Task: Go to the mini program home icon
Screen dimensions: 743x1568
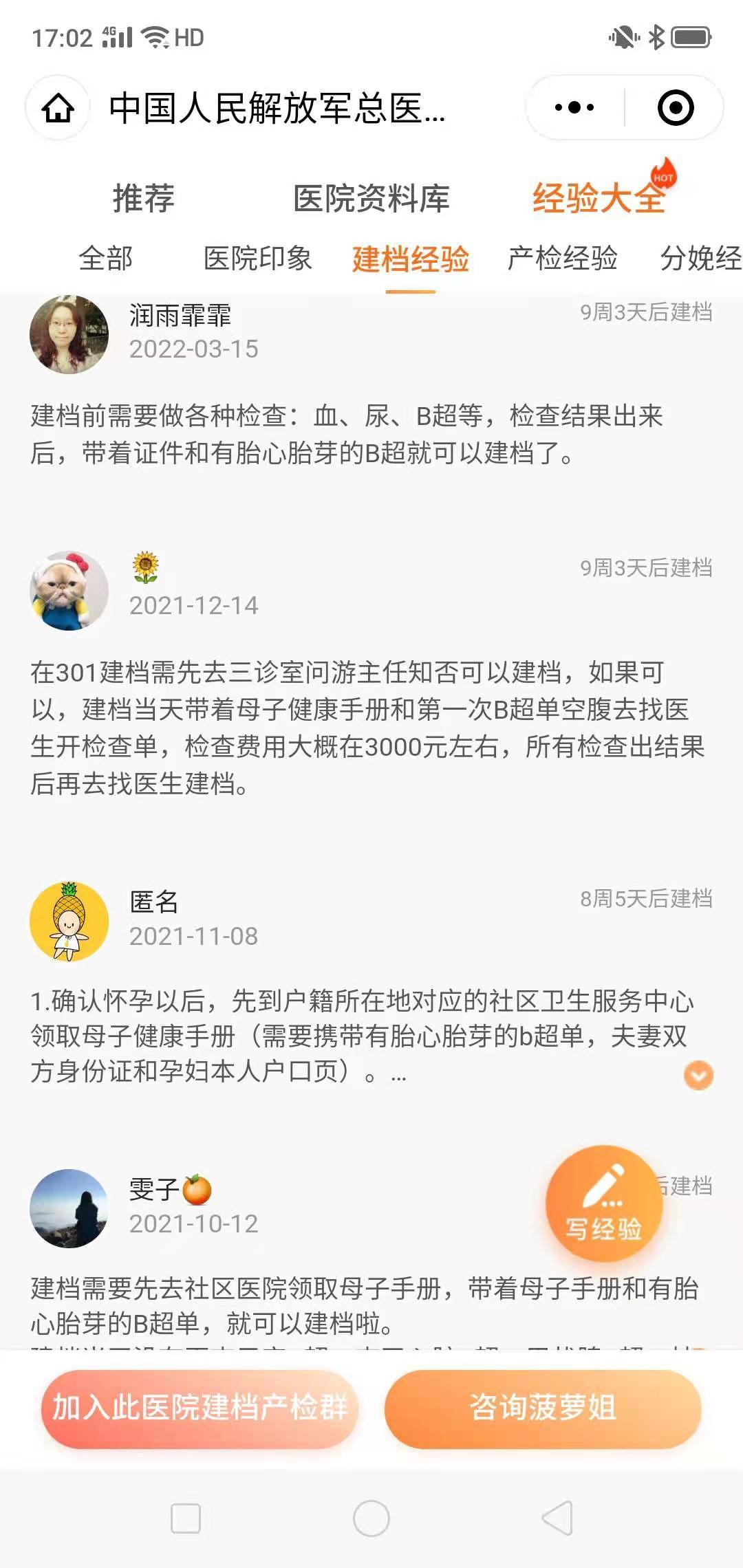Action: pos(58,108)
